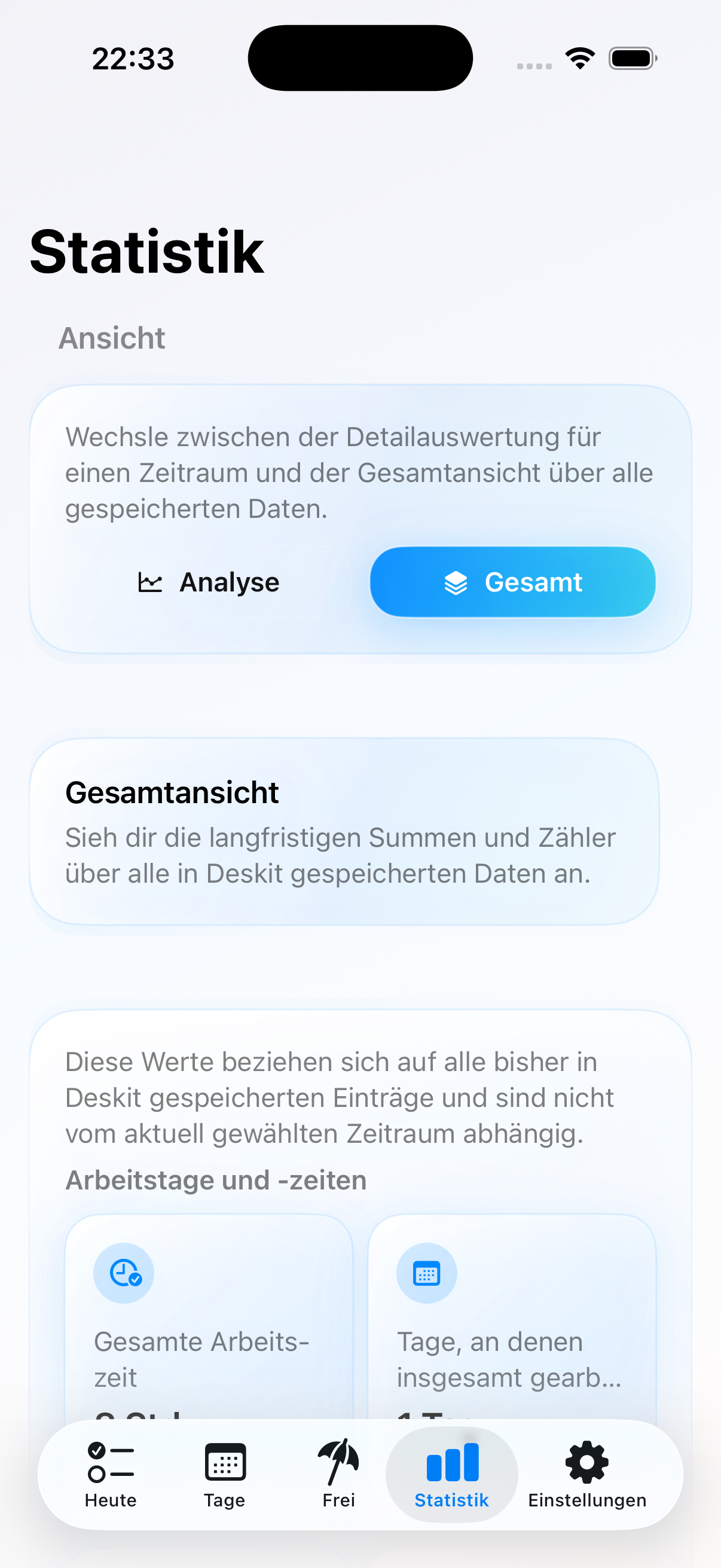Toggle between Analyse and Gesamt modes
Screen dimensions: 721x1568
coord(365,582)
